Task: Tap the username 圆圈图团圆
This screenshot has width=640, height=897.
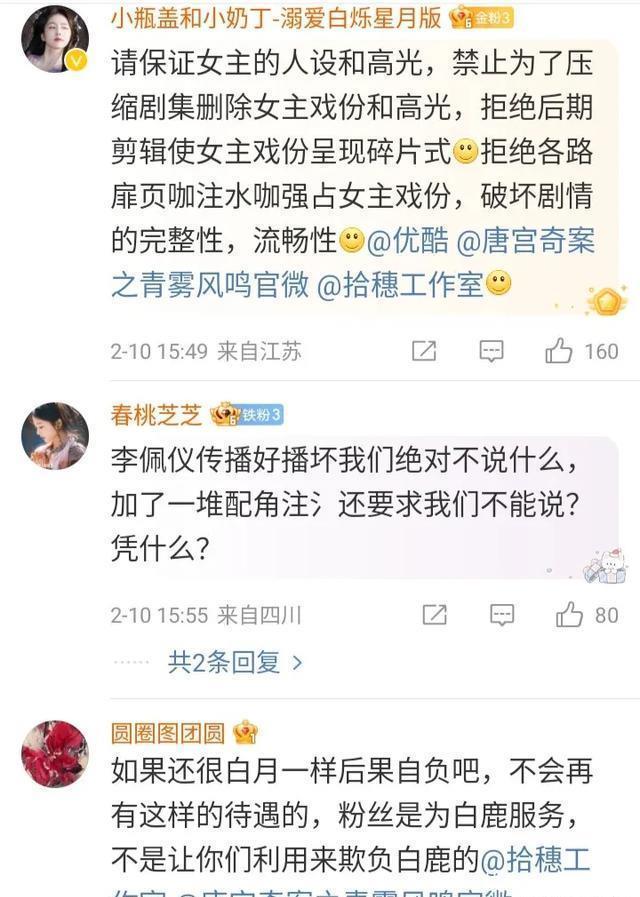Action: [x=168, y=732]
